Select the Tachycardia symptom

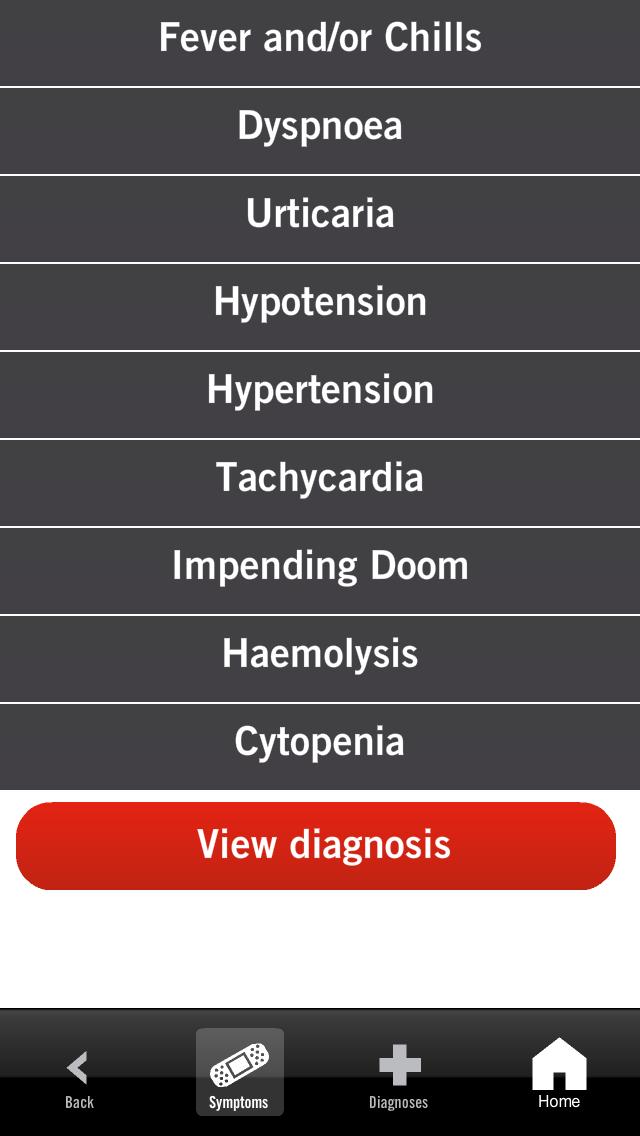point(320,480)
